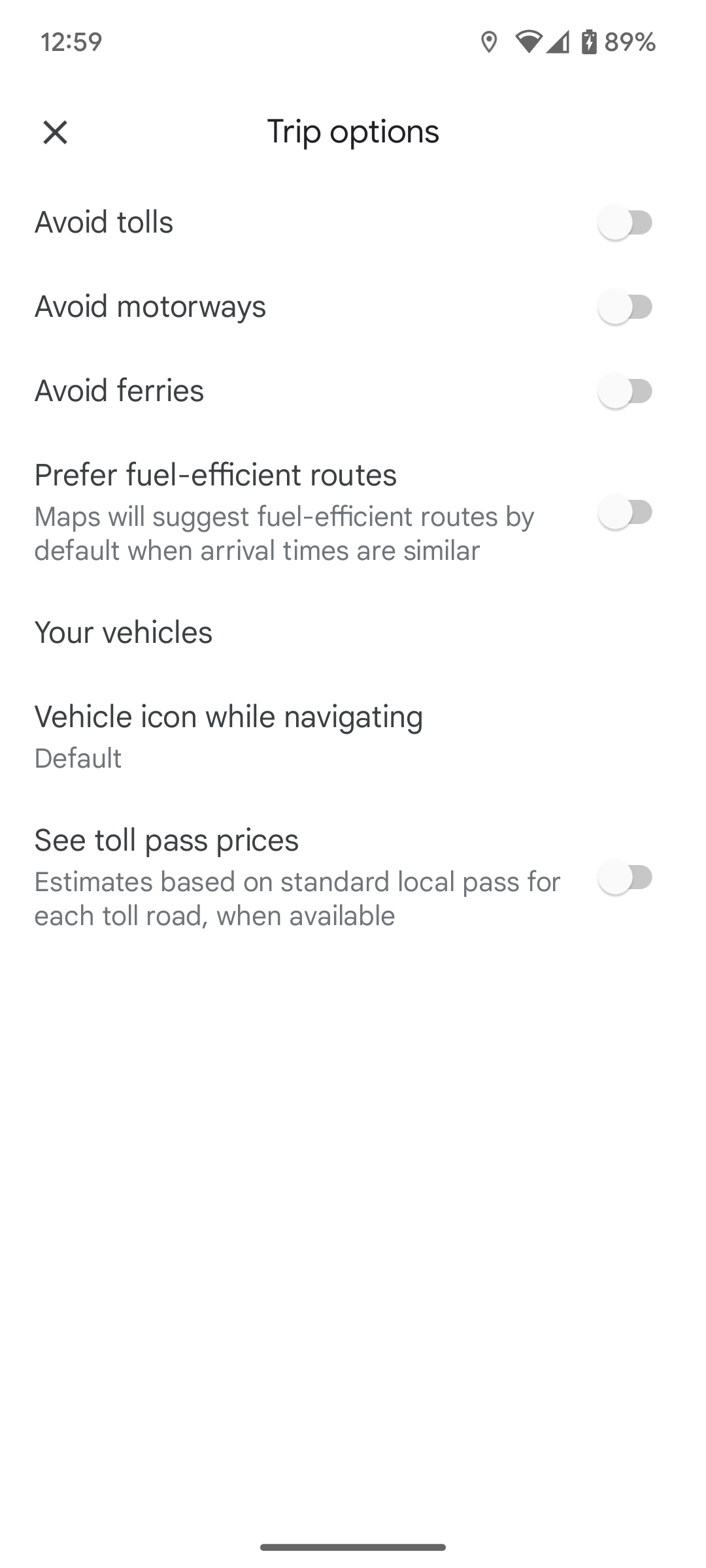Viewport: 706px width, 1568px height.
Task: Open the Your vehicles section
Action: pyautogui.click(x=123, y=631)
